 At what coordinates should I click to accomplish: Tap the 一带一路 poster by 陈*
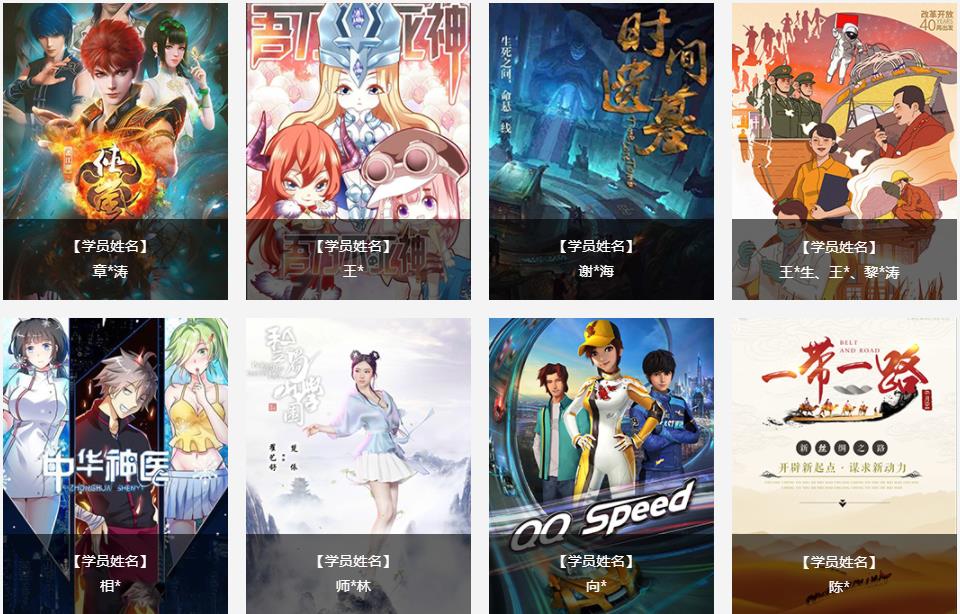tap(844, 465)
